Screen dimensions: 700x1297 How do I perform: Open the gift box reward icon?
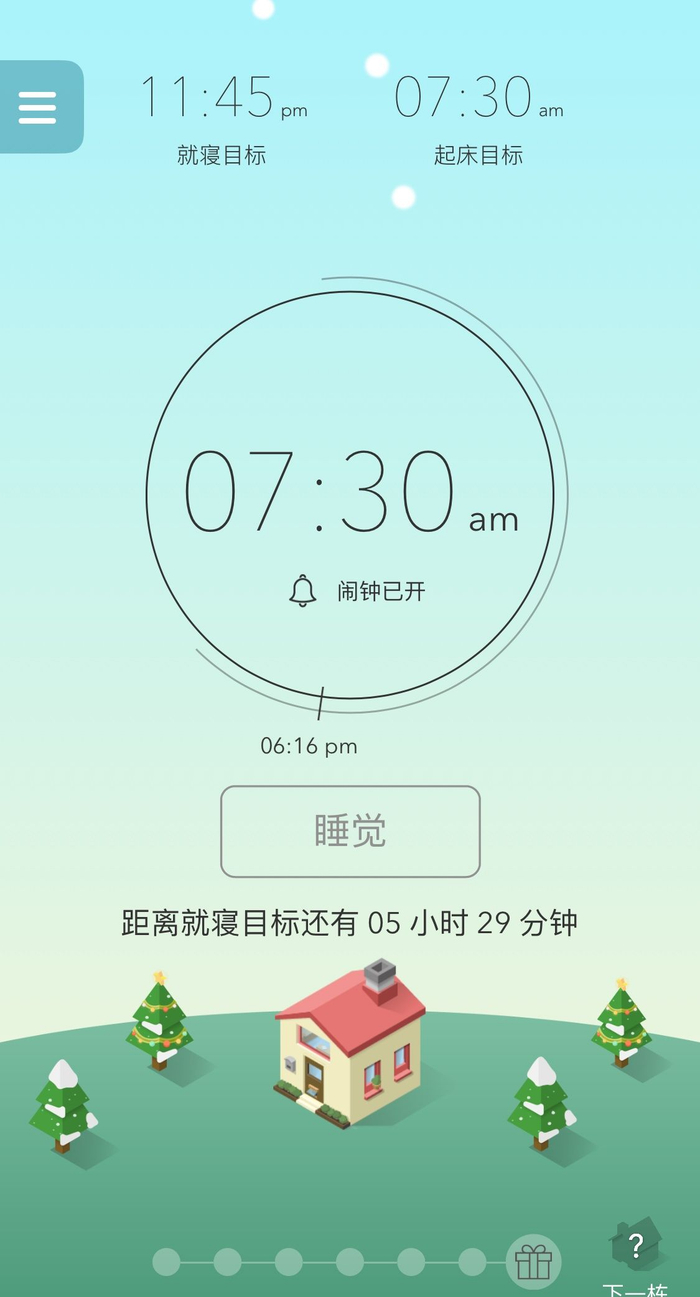coord(534,1262)
